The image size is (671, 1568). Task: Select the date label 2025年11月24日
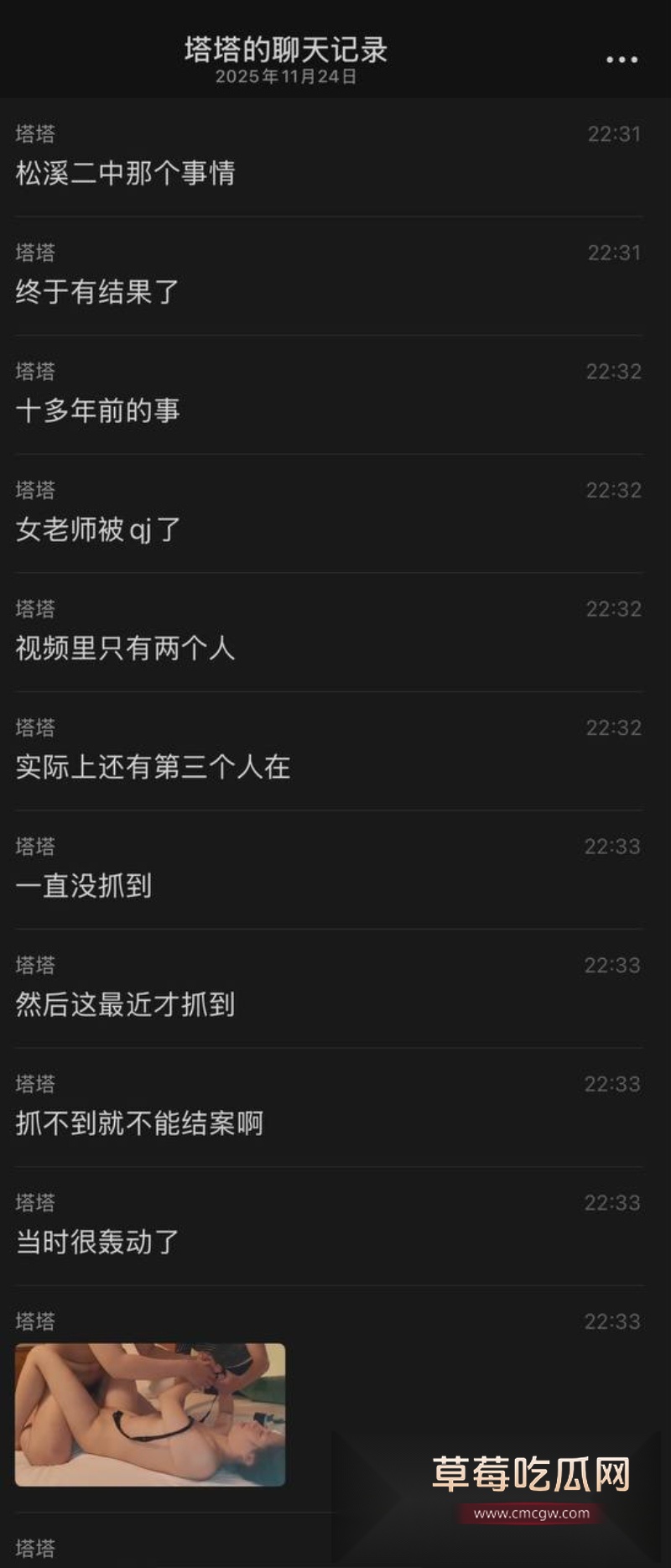[284, 77]
